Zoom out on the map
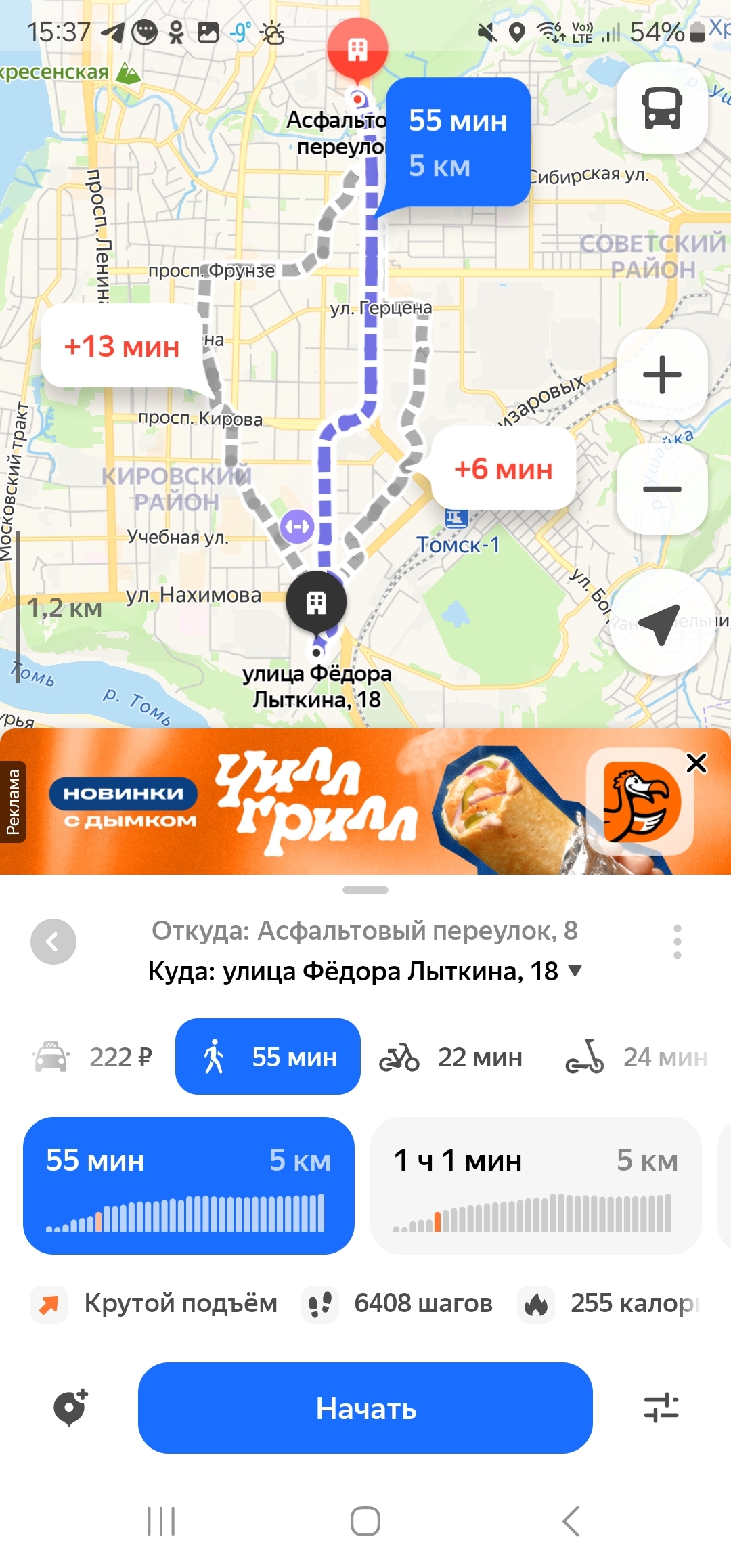Image resolution: width=731 pixels, height=1568 pixels. point(662,489)
